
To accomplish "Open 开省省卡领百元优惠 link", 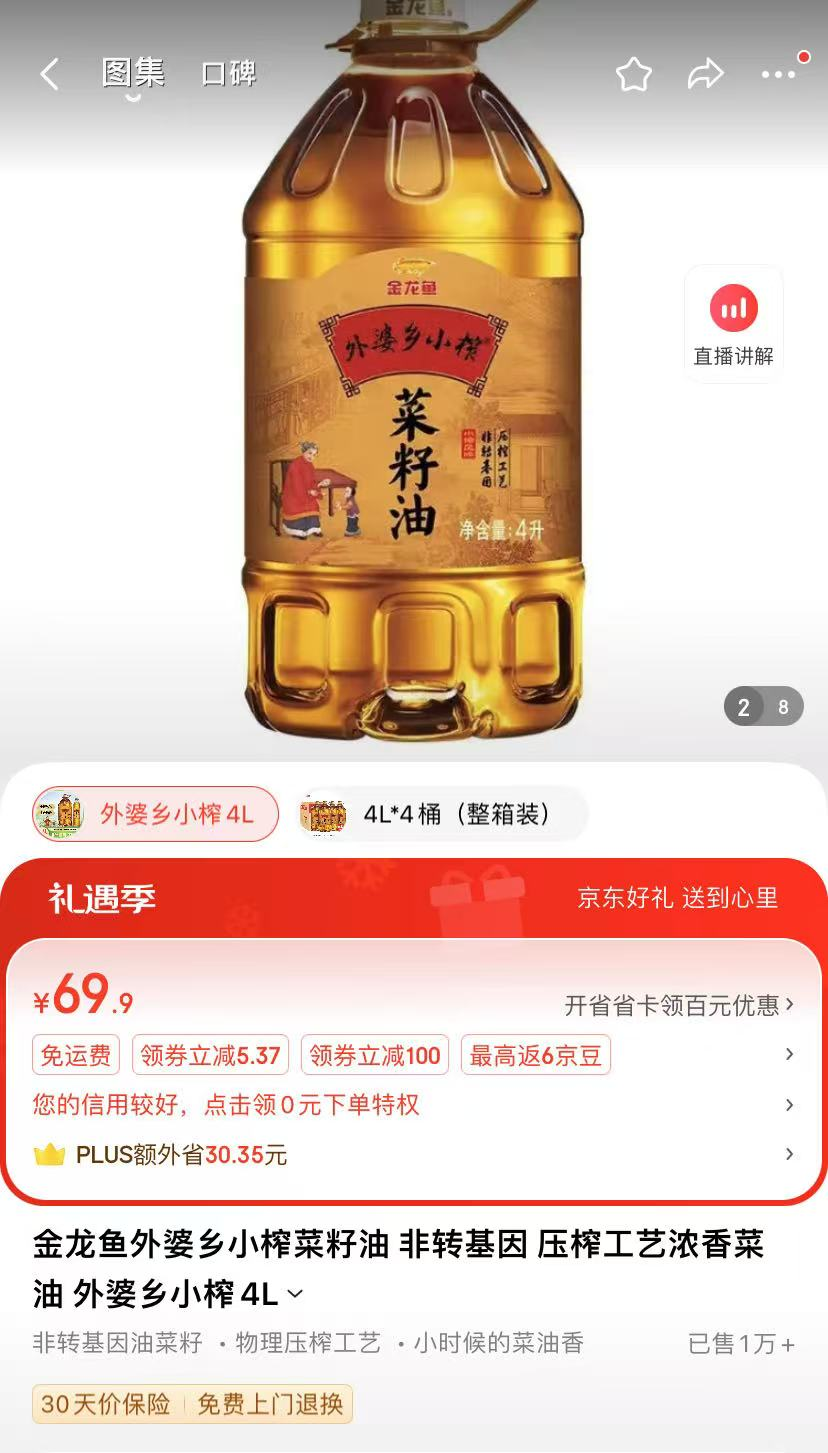I will 679,1005.
